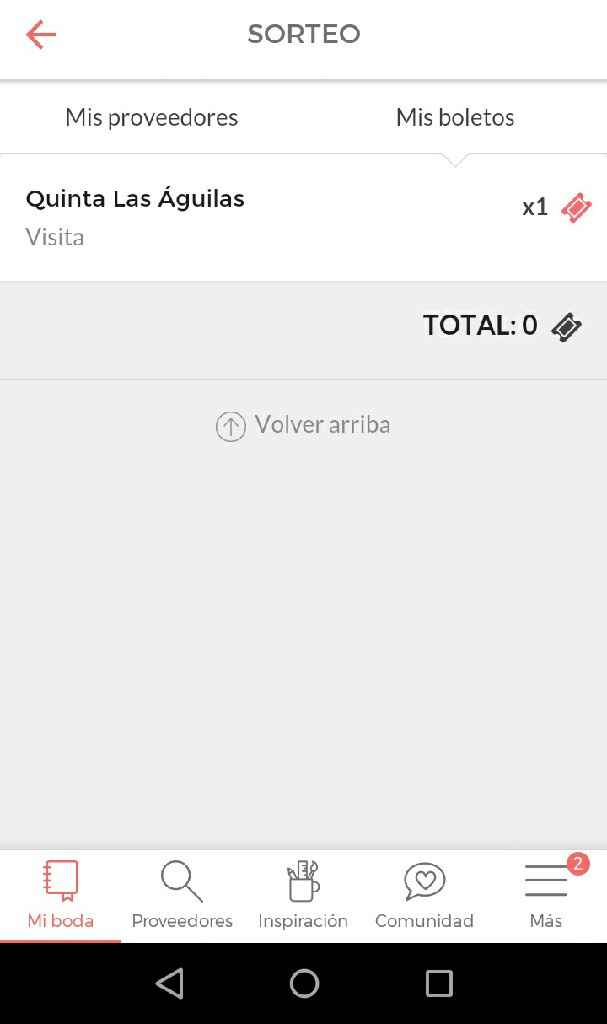
Task: Open the Comunidad tab
Action: click(424, 894)
